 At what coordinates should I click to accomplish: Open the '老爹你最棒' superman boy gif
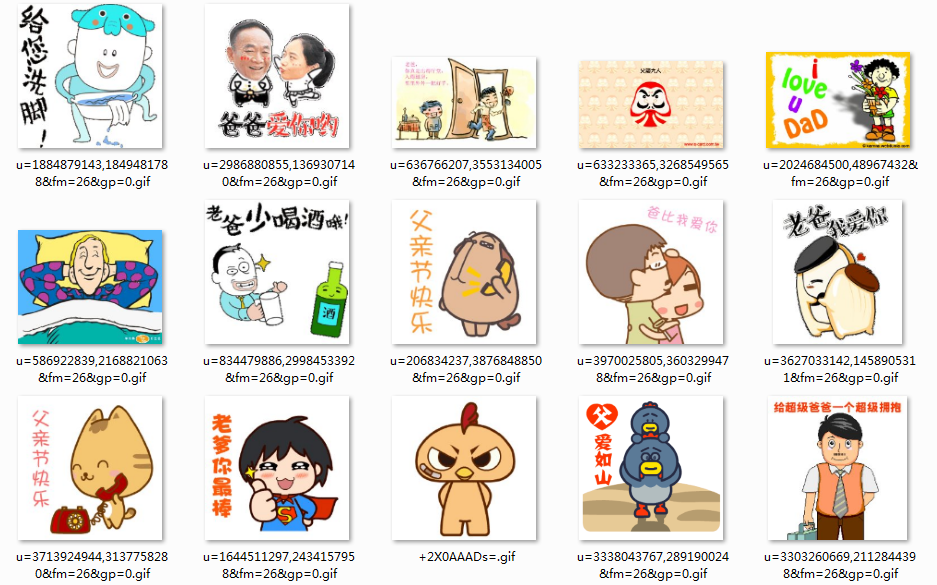coord(277,468)
